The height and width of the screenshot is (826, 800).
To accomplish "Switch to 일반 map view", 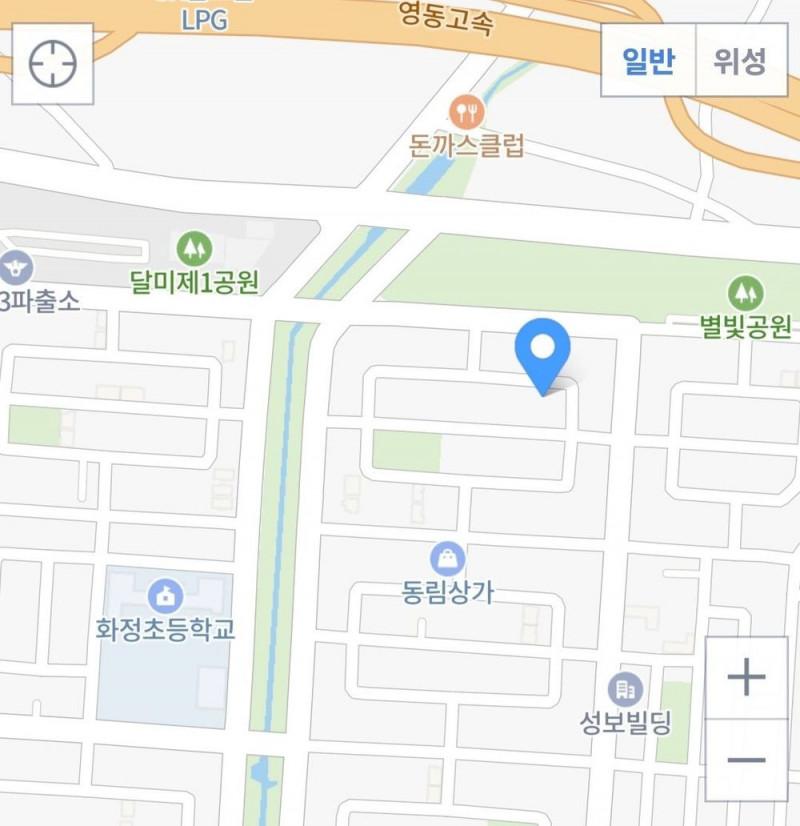I will coord(648,61).
